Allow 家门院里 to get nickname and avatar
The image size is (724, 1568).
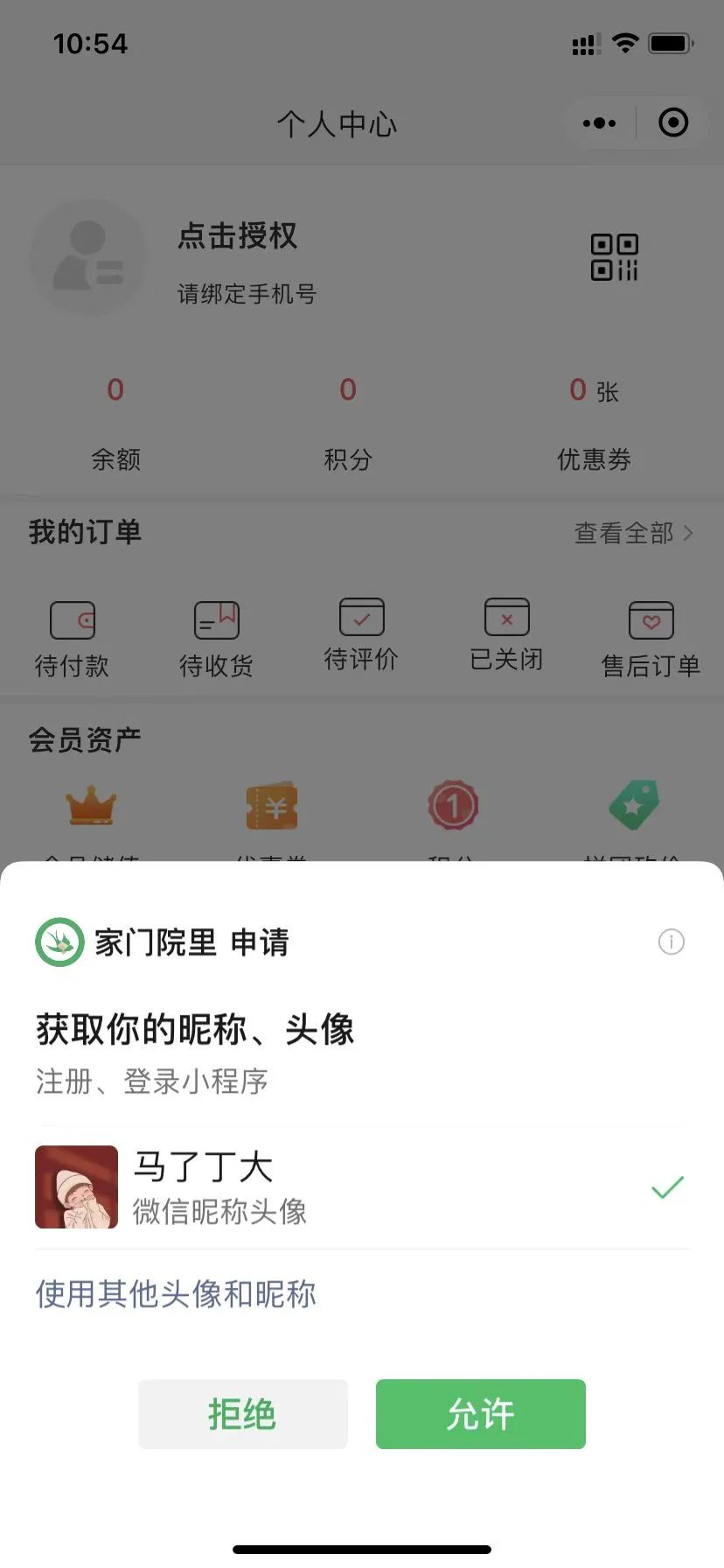[x=480, y=1414]
